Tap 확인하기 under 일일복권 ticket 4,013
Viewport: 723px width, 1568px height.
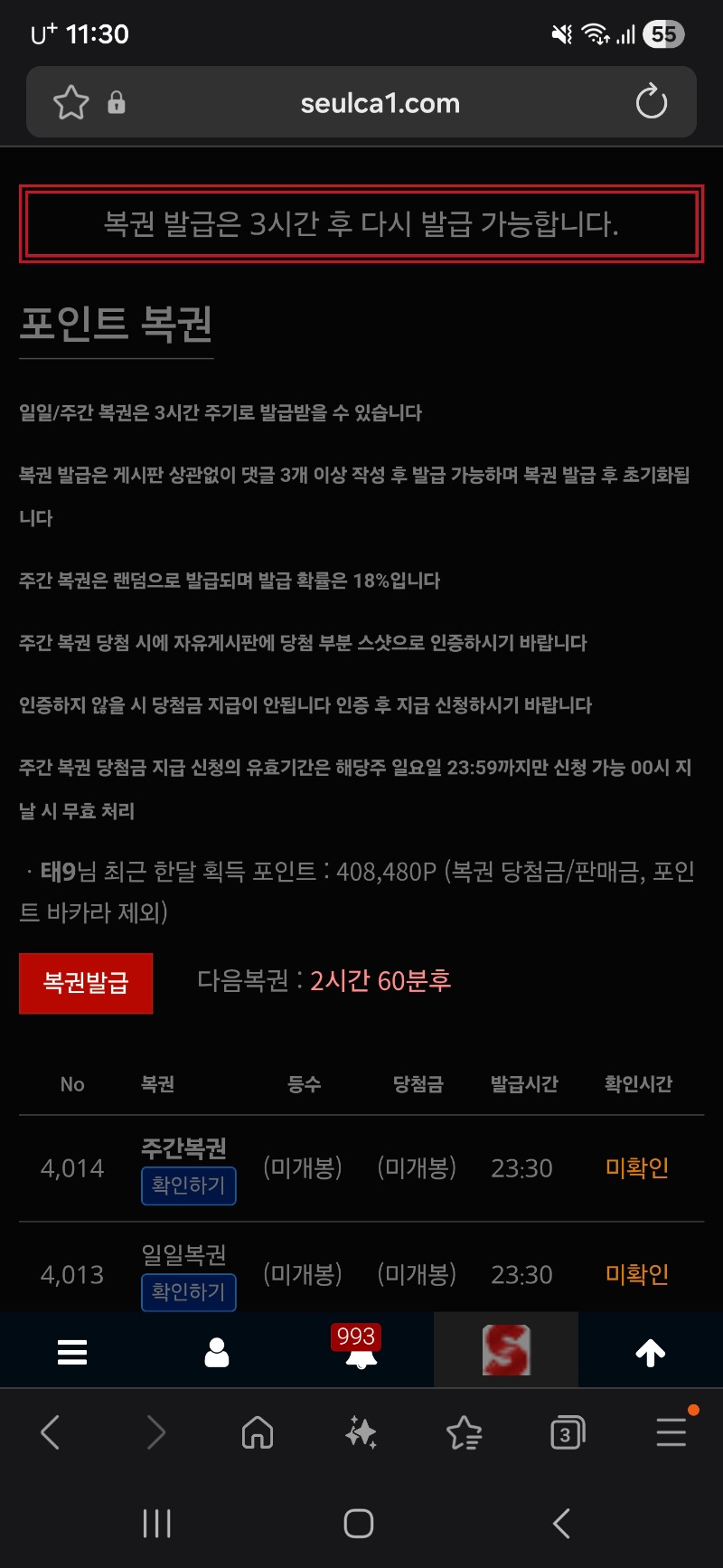pyautogui.click(x=188, y=1292)
